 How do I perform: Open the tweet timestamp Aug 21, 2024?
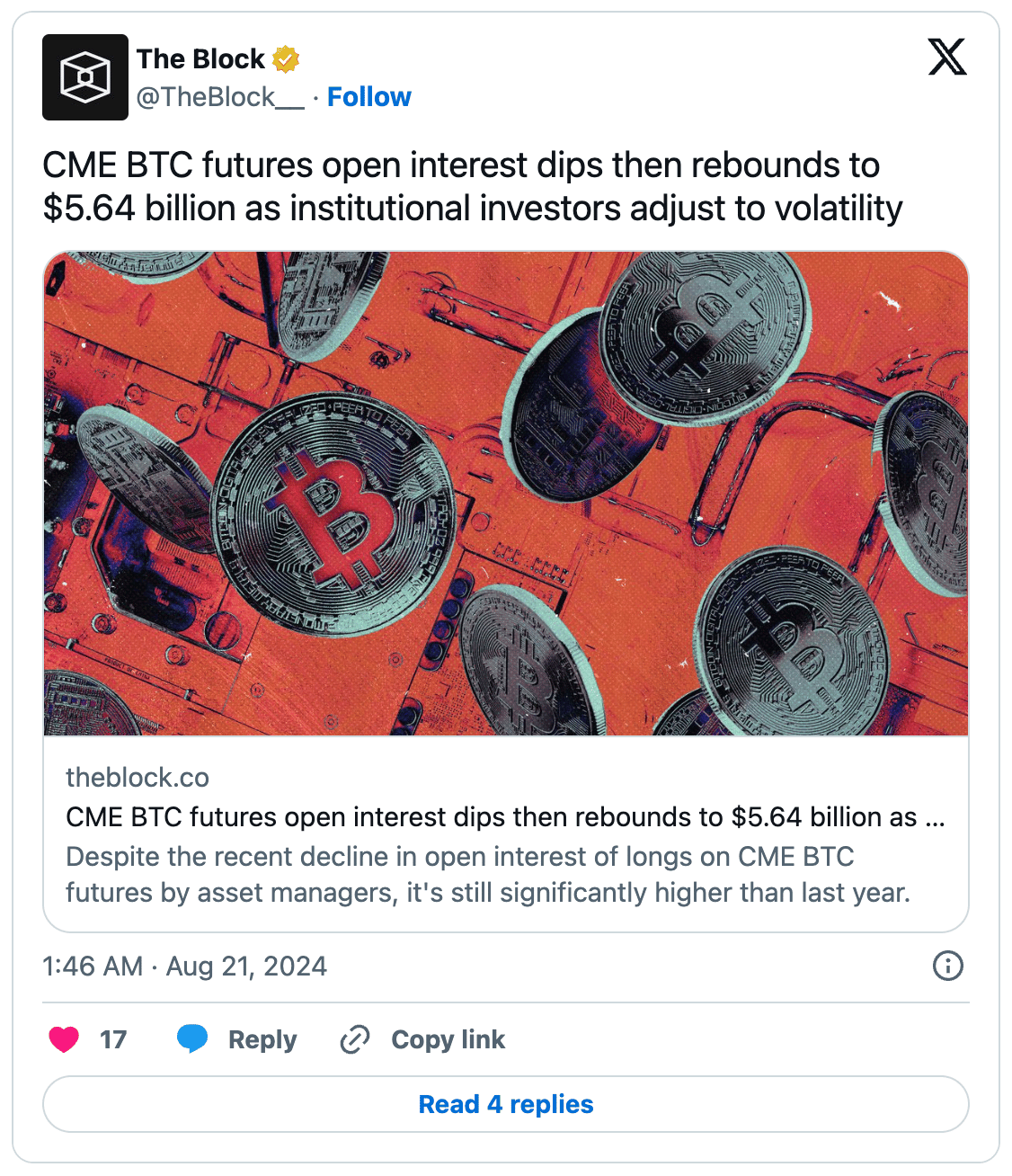tap(184, 967)
